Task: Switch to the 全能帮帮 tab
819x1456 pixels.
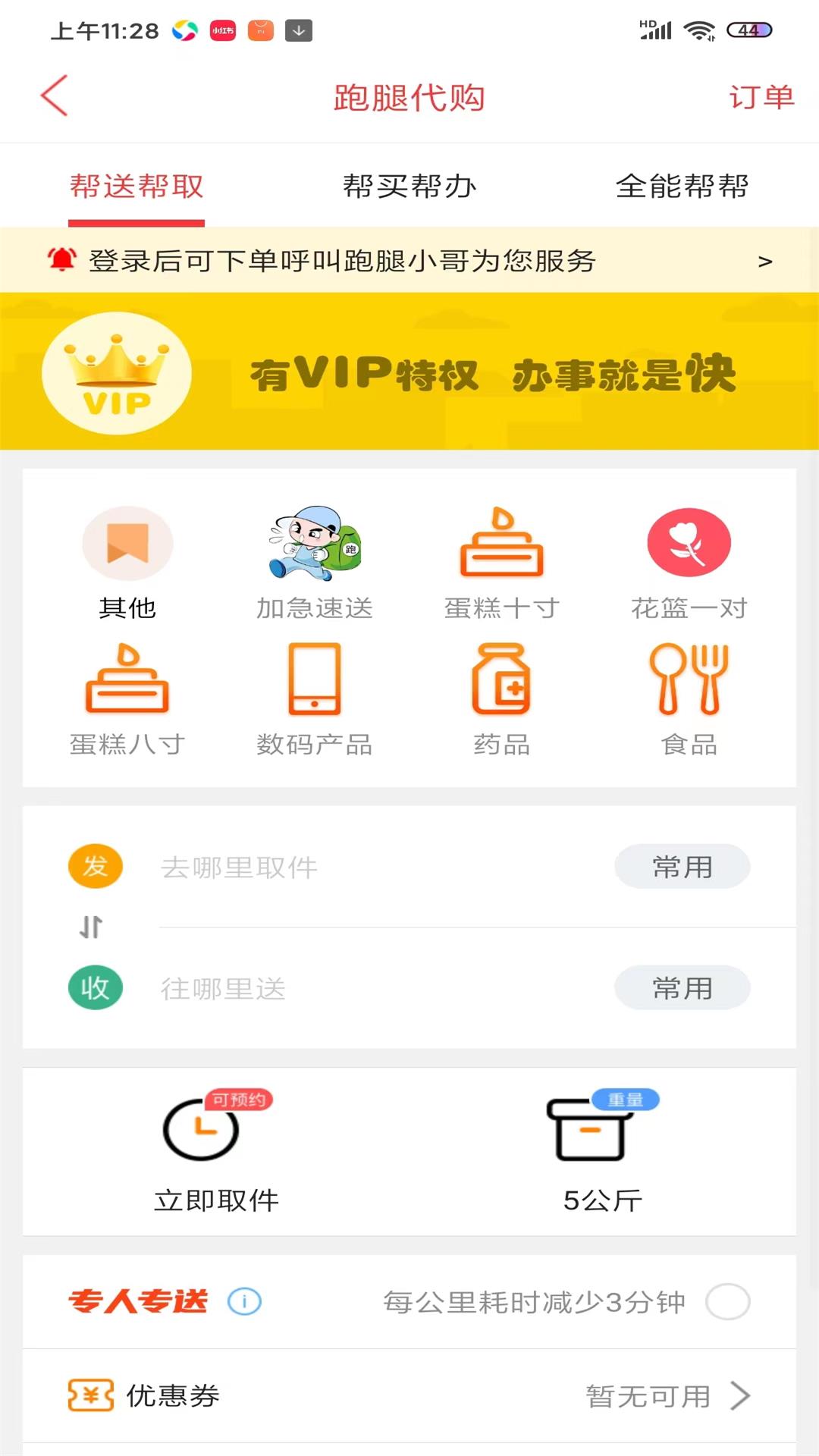Action: (682, 187)
